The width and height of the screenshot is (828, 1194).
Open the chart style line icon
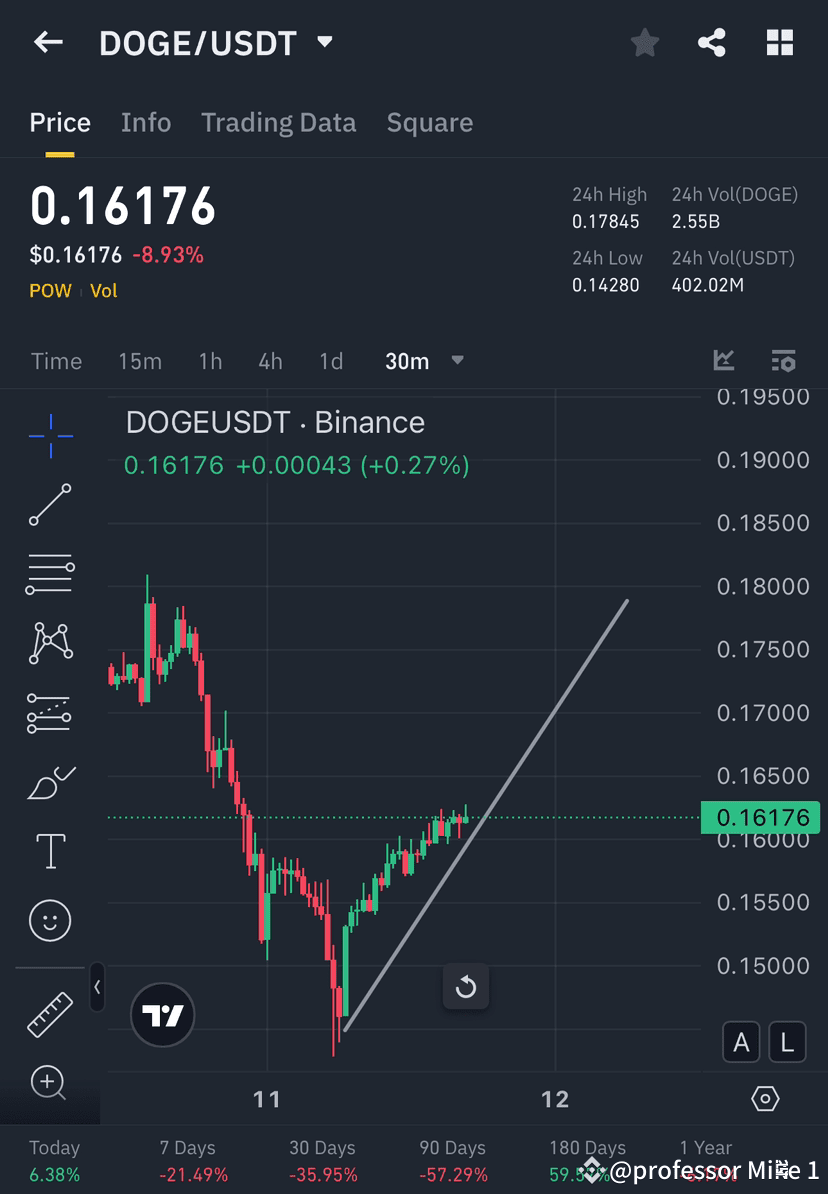[x=724, y=361]
